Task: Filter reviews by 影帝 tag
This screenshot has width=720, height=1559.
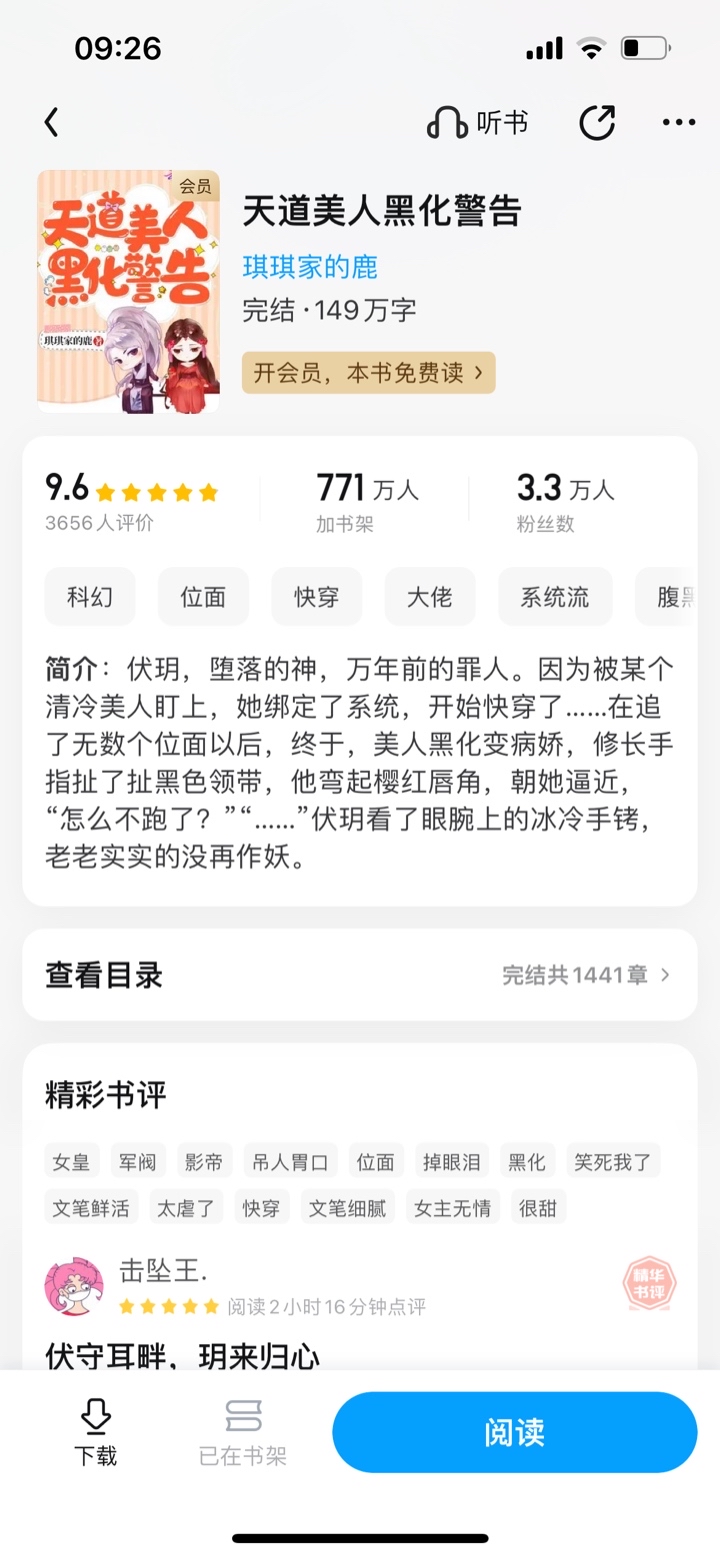Action: point(204,1161)
